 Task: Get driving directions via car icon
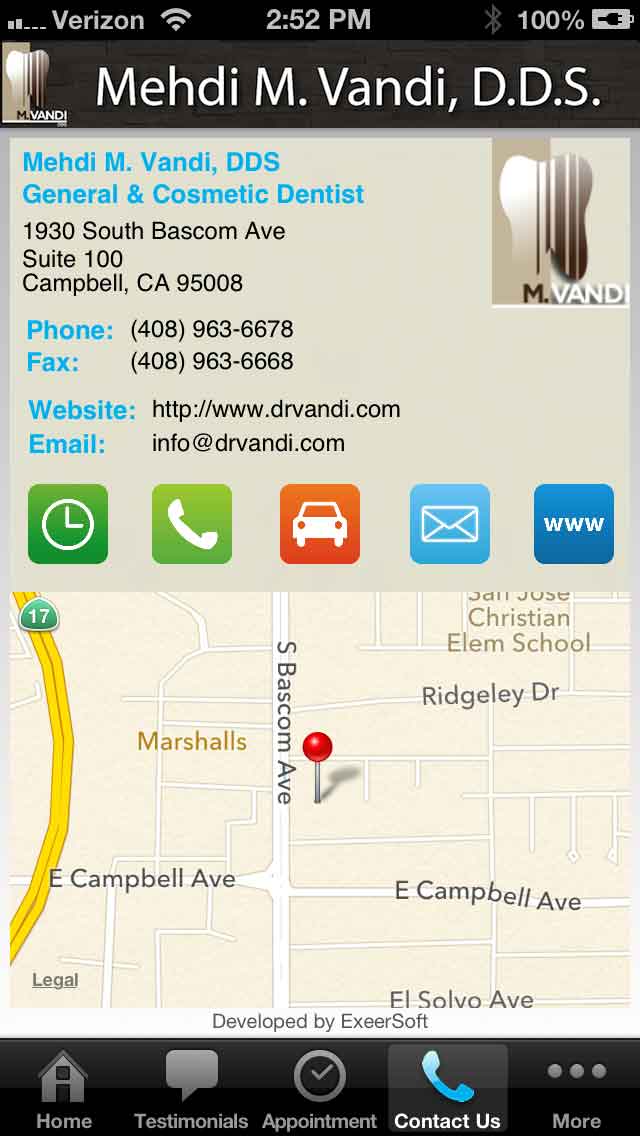tap(320, 524)
